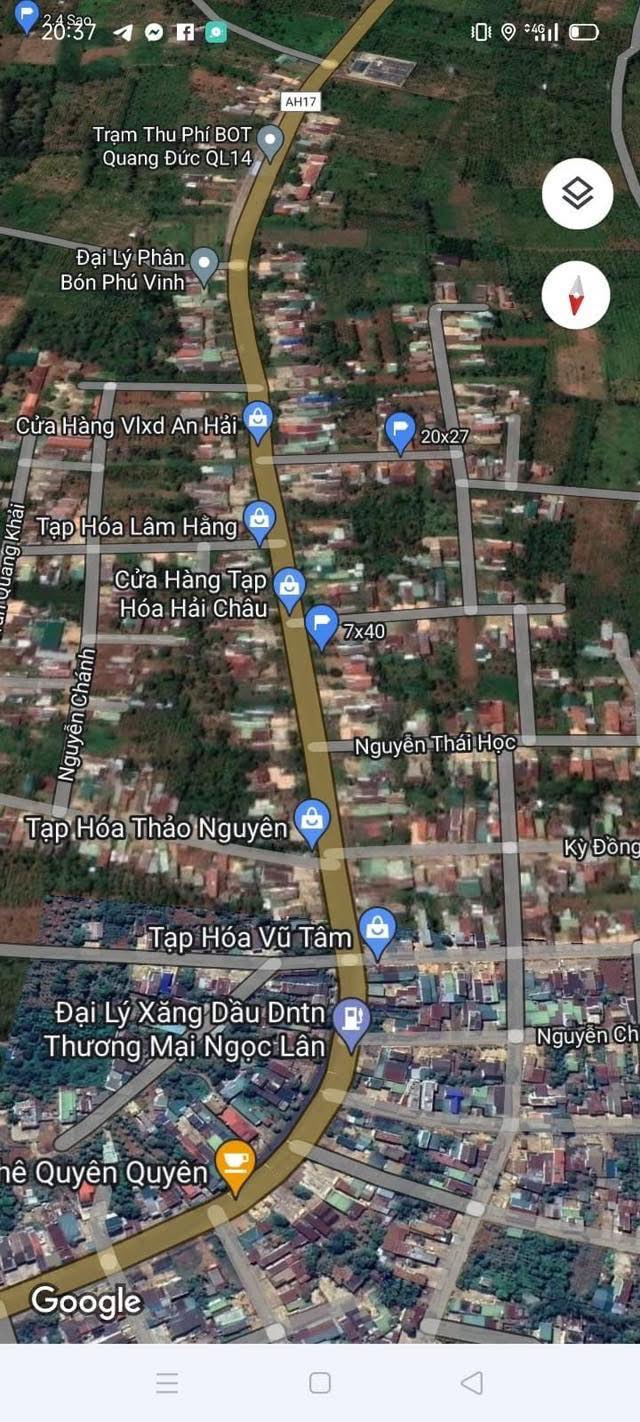This screenshot has width=640, height=1422.
Task: Open the Ngọc Lân gas station pin
Action: tap(351, 1022)
